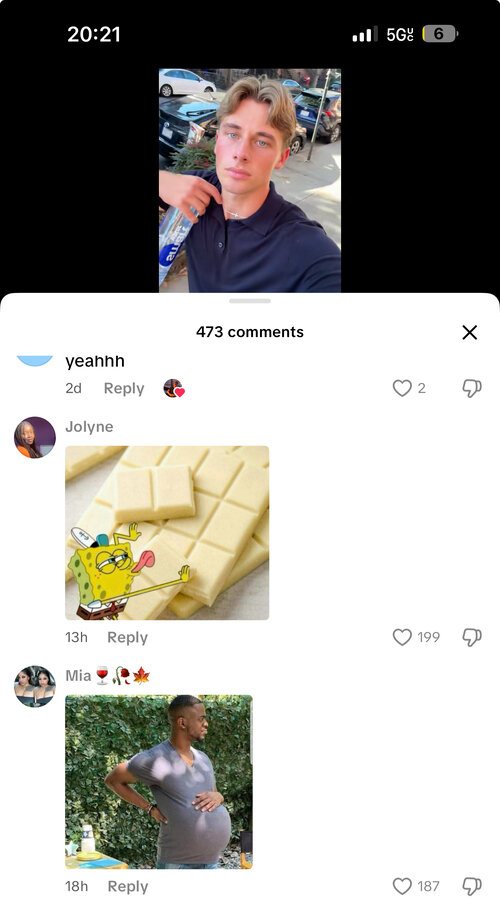Open Mia's image comment
The height and width of the screenshot is (910, 500).
pyautogui.click(x=159, y=782)
